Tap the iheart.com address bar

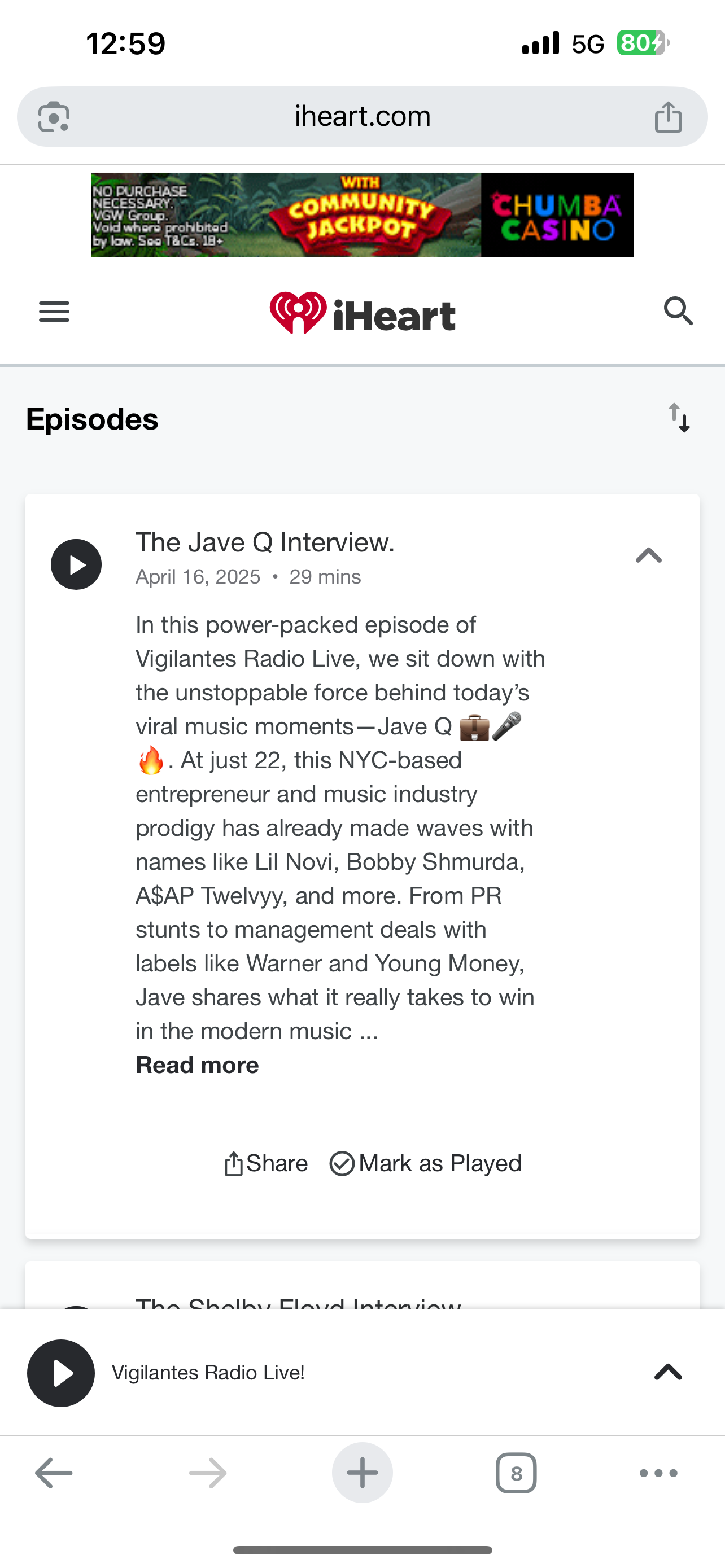pos(362,116)
